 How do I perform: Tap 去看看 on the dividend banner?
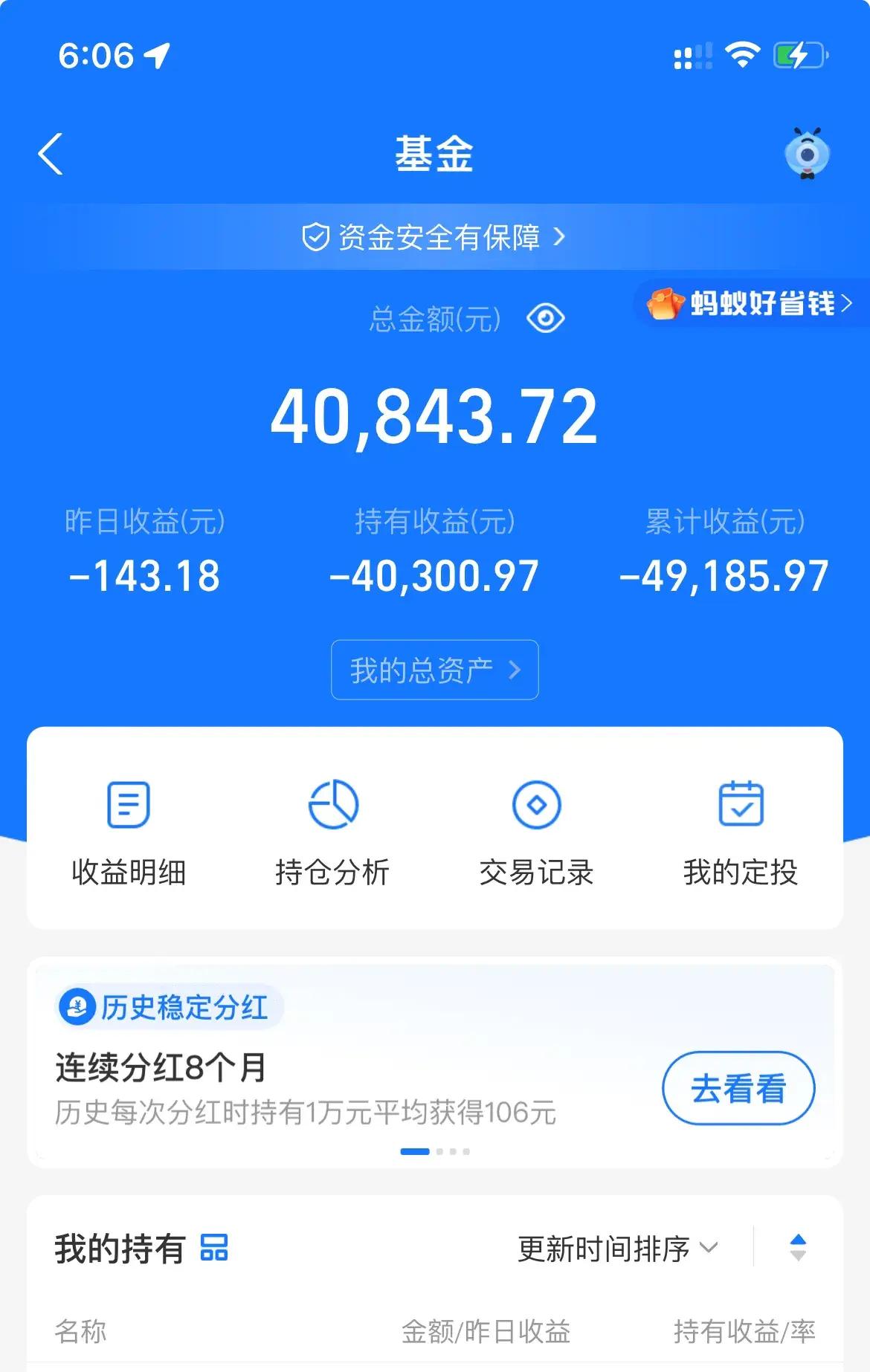tap(738, 1088)
